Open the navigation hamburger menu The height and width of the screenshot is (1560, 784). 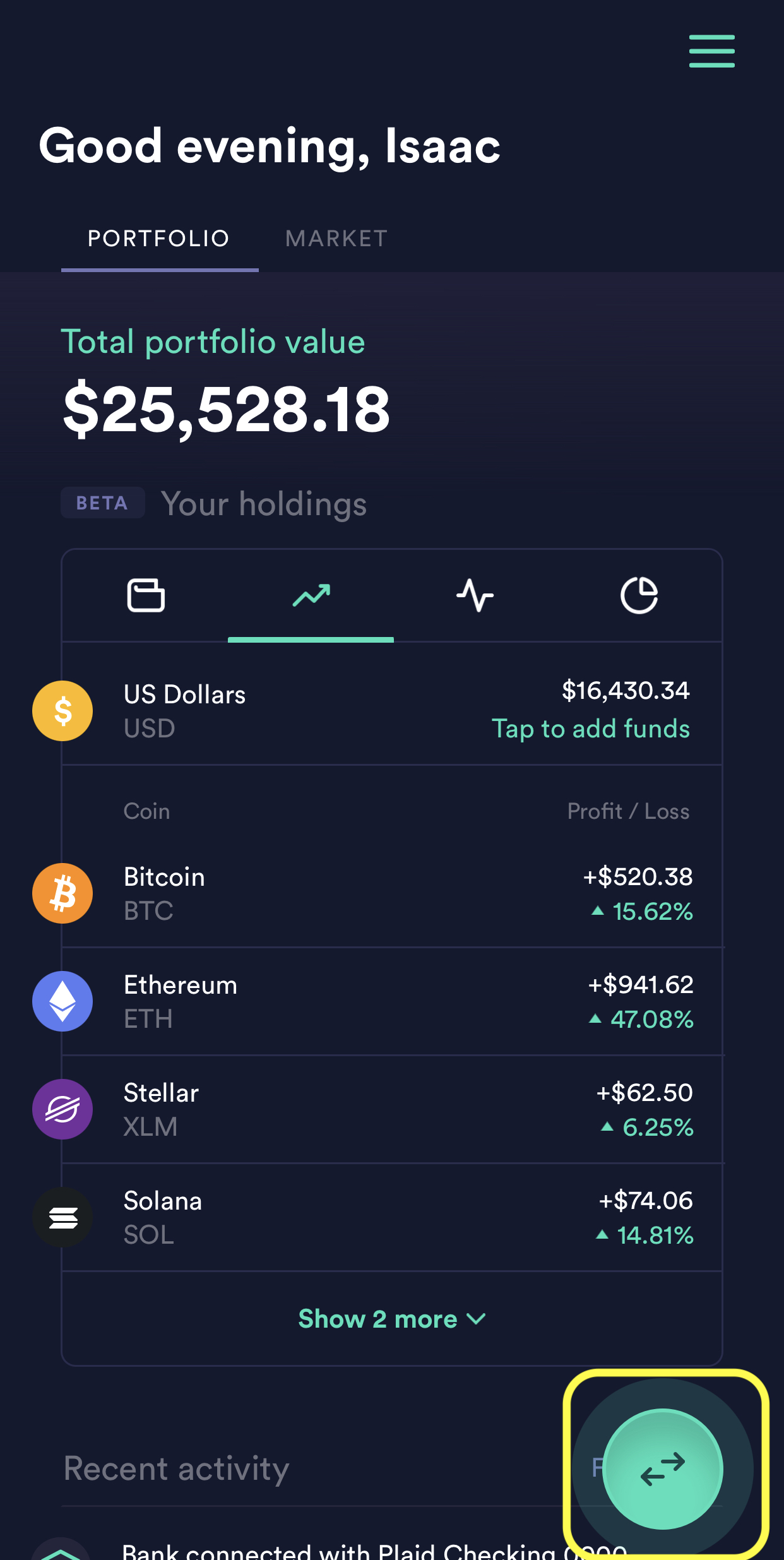pos(711,52)
